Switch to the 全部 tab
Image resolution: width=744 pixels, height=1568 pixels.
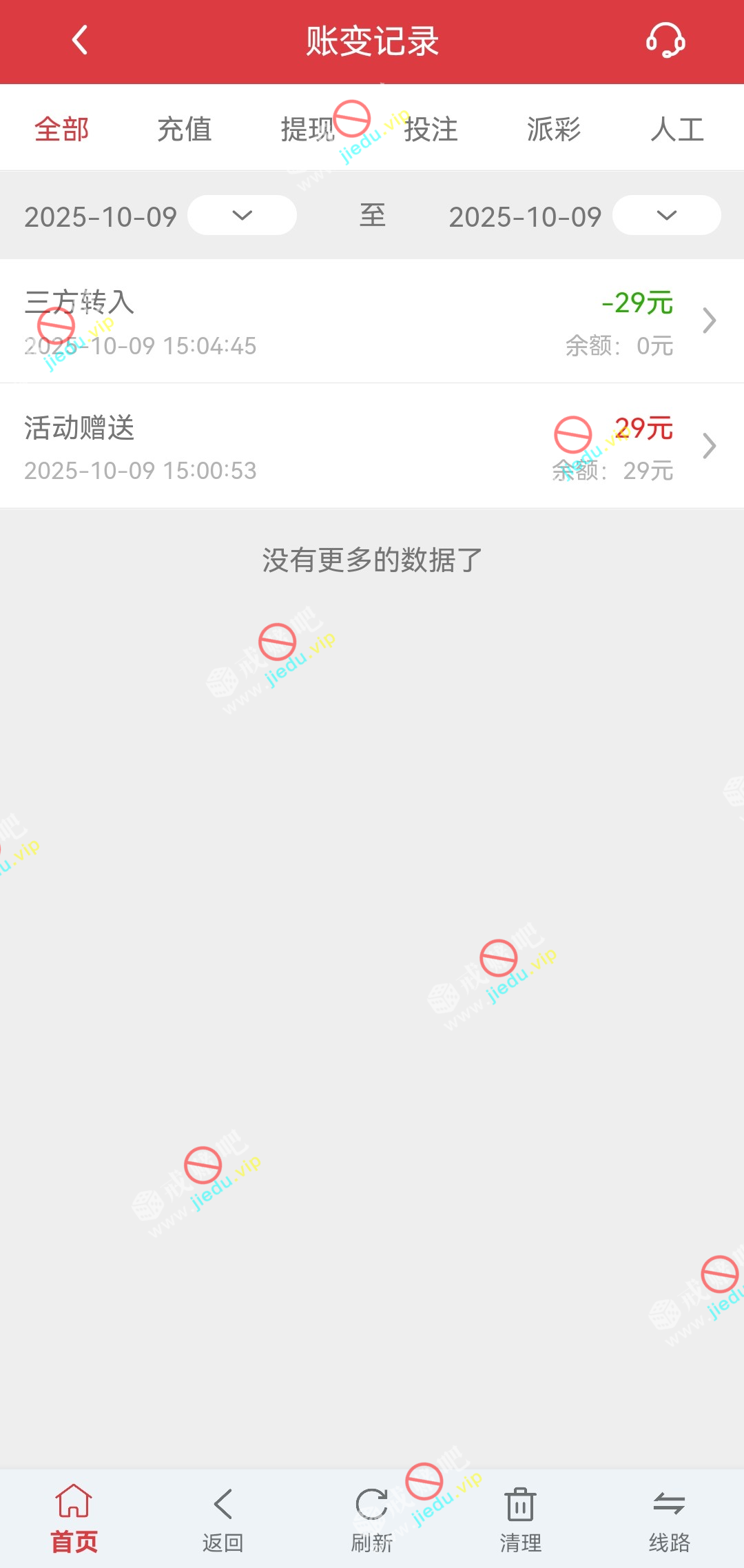(x=62, y=129)
